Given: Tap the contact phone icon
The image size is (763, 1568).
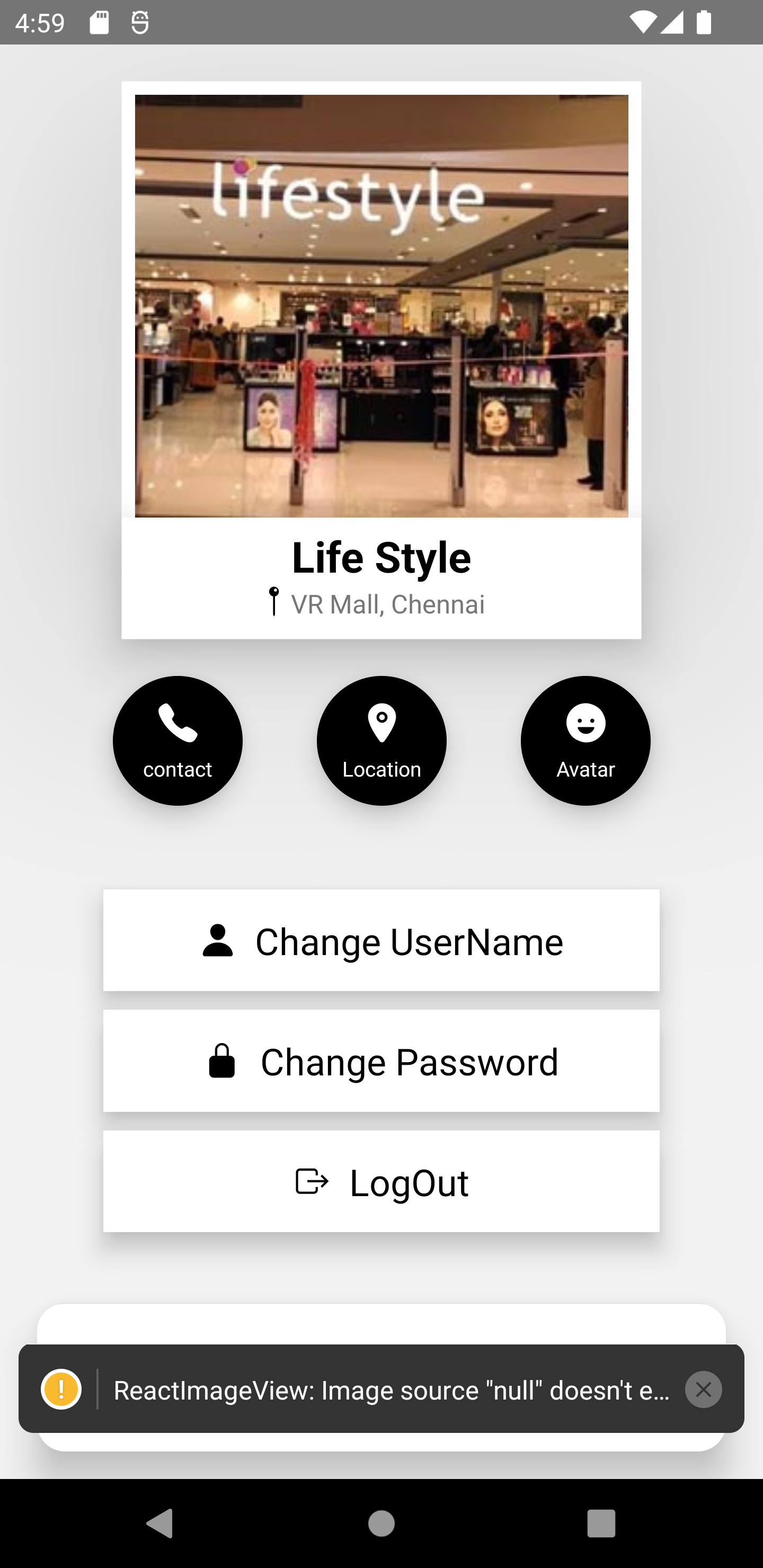Looking at the screenshot, I should 177,724.
